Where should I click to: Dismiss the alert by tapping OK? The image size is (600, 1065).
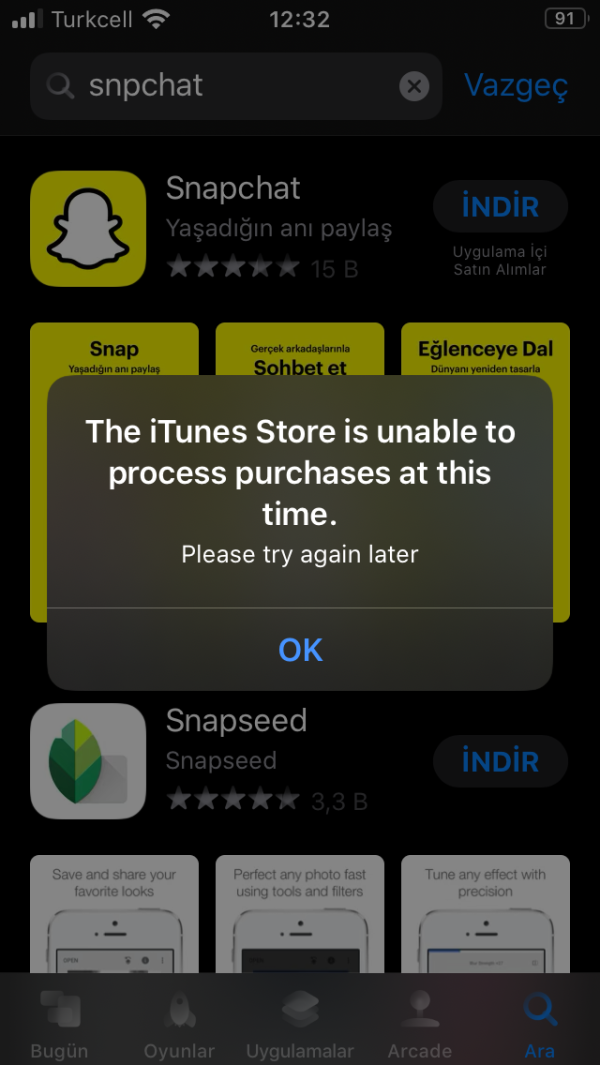[300, 650]
